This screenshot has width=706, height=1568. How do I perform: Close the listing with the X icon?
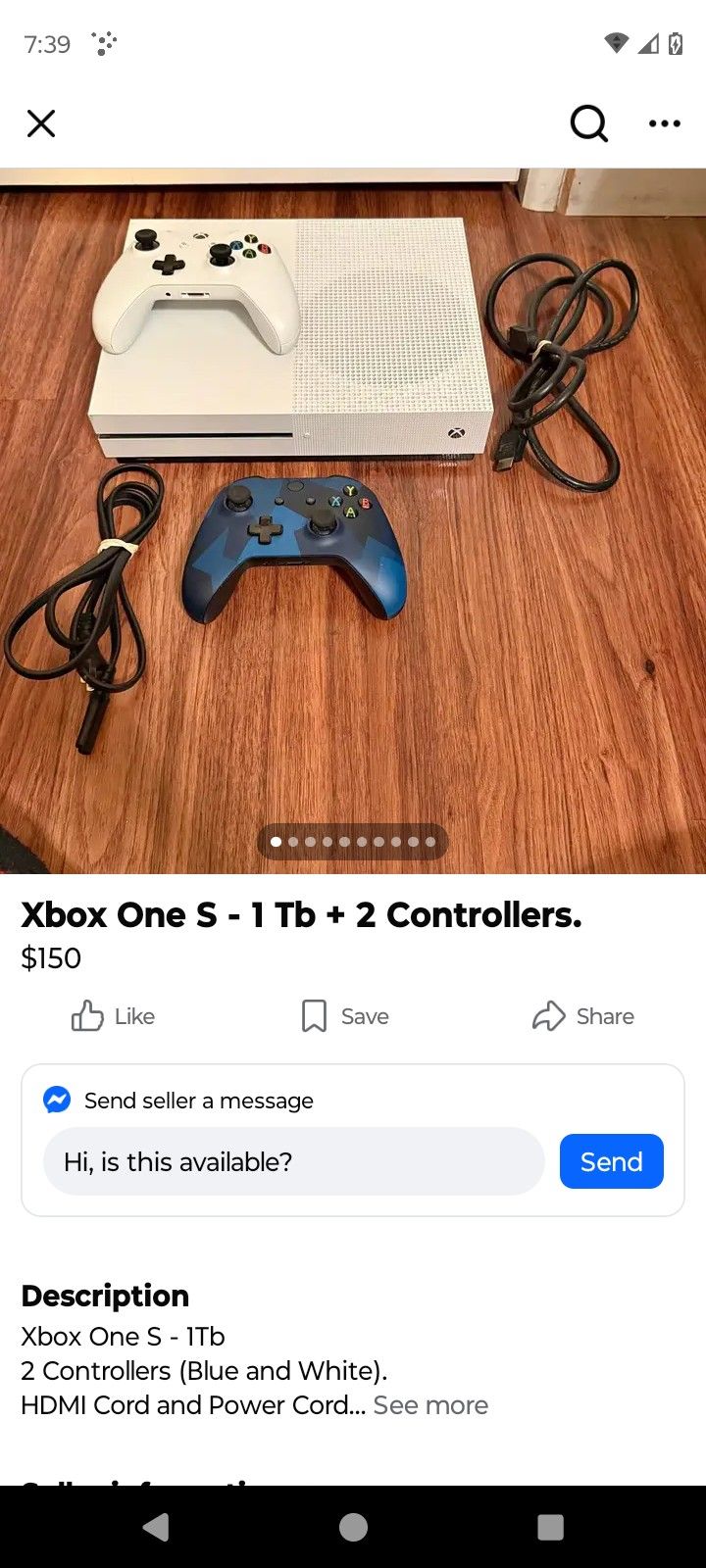click(40, 123)
